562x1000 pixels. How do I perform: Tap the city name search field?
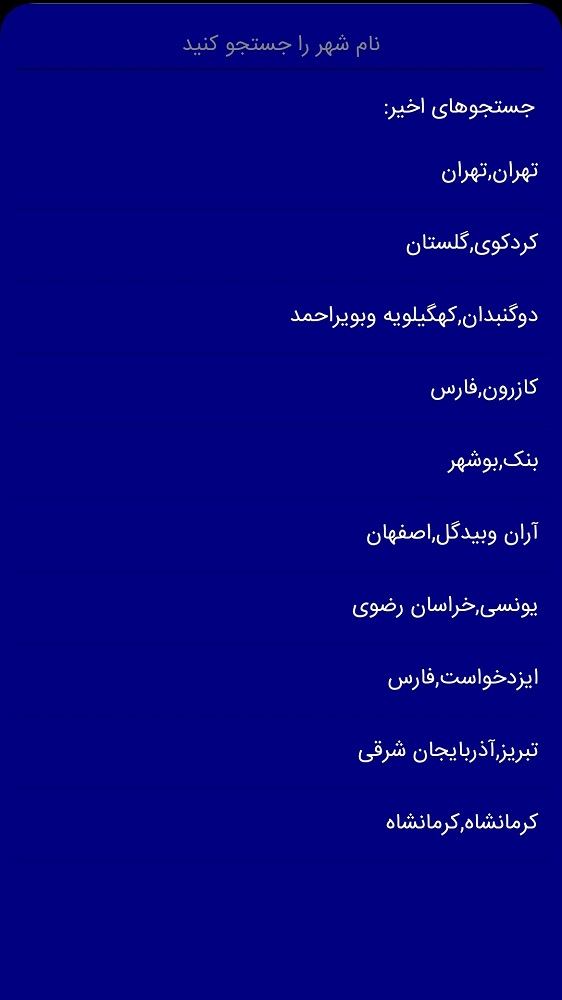coord(281,44)
